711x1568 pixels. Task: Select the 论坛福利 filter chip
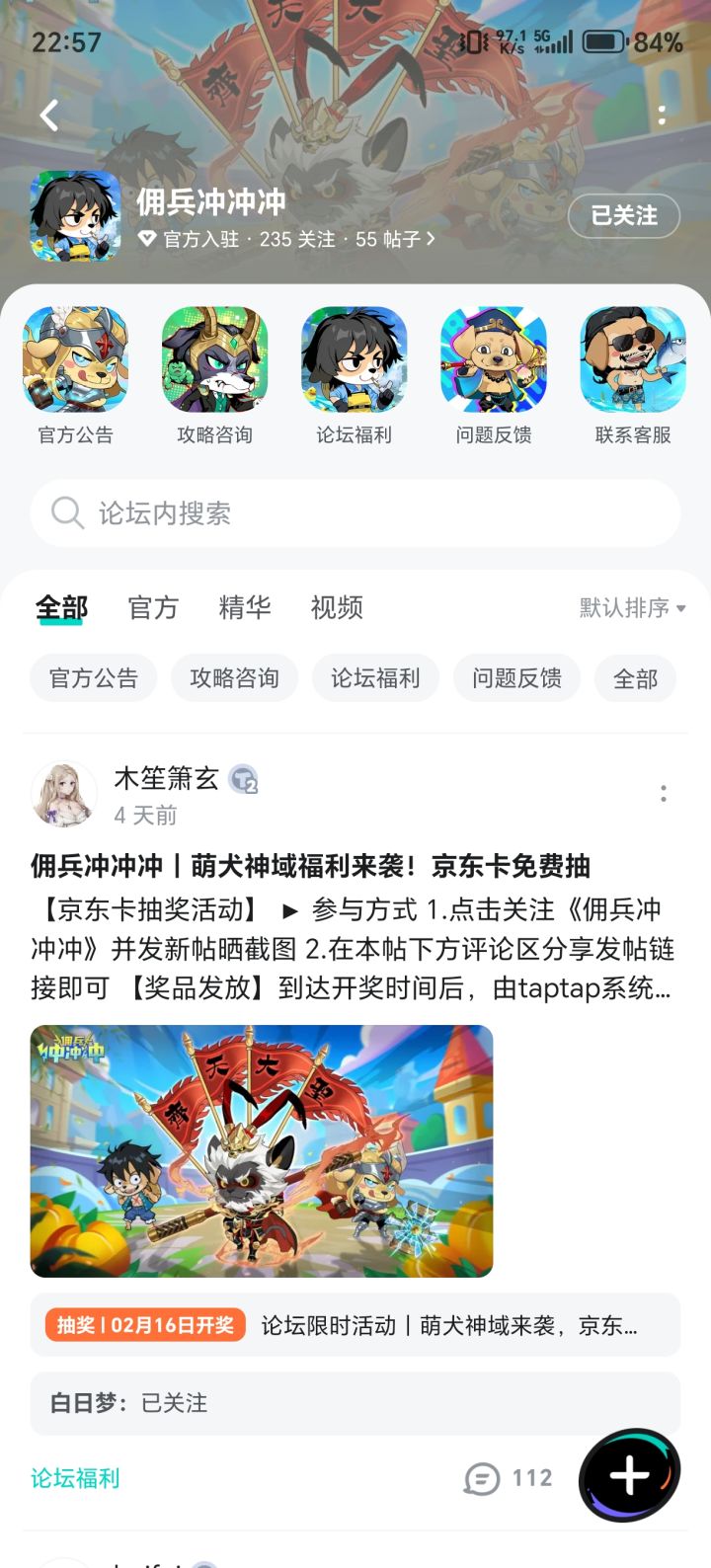tap(375, 678)
